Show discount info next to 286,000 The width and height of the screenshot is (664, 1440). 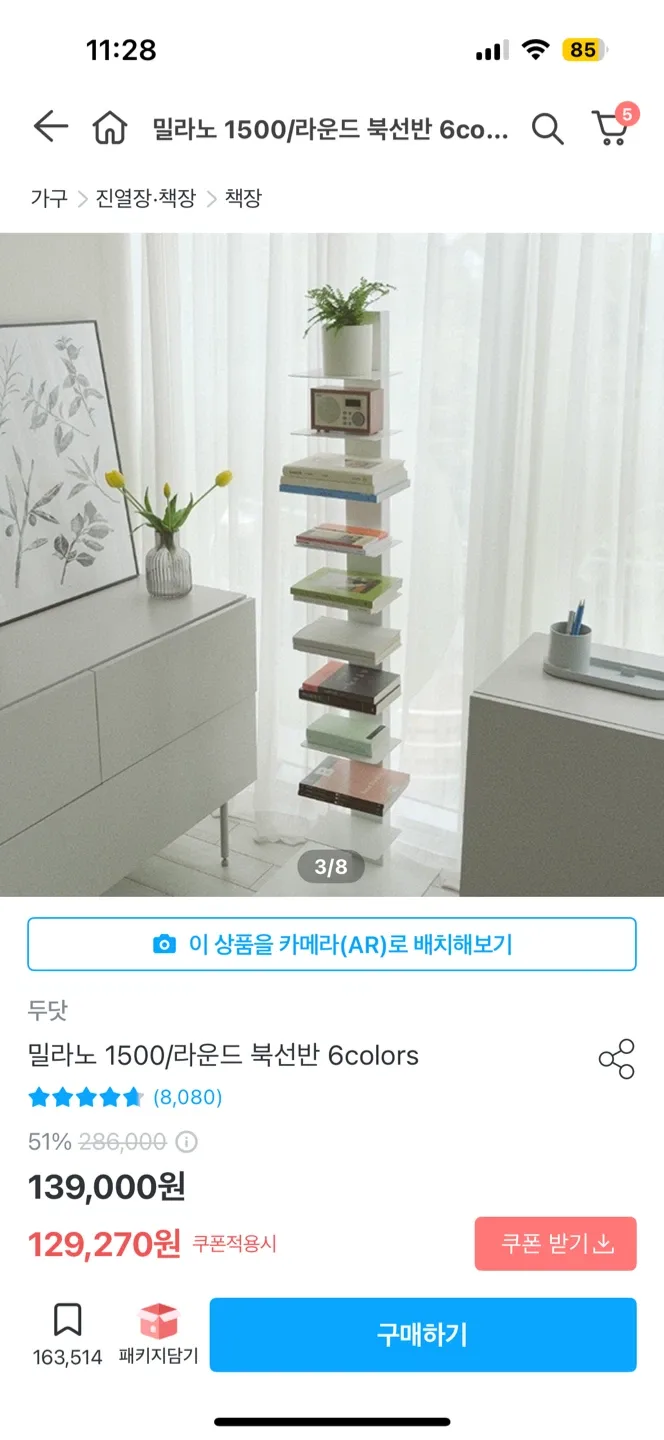pos(187,1142)
